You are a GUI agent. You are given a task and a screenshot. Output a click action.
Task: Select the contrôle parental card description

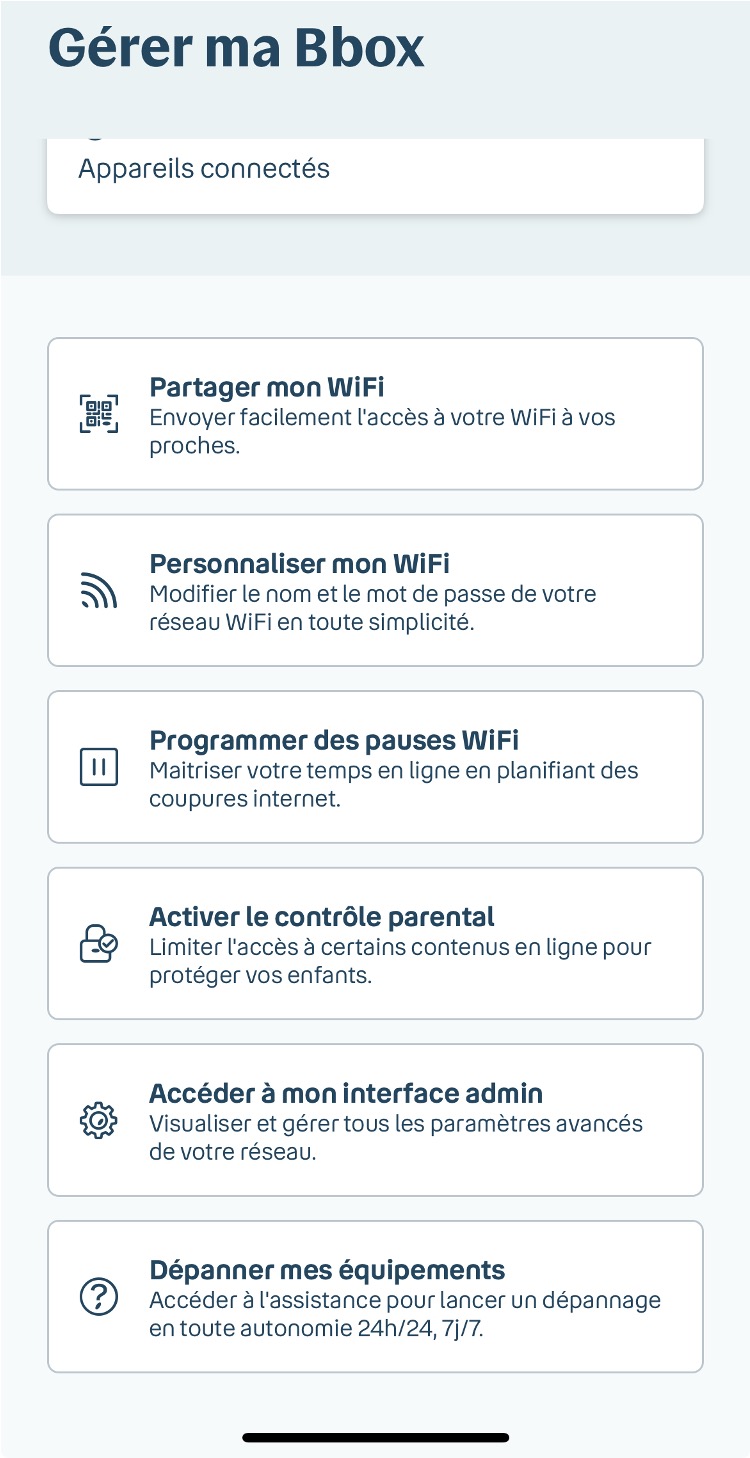pos(400,961)
